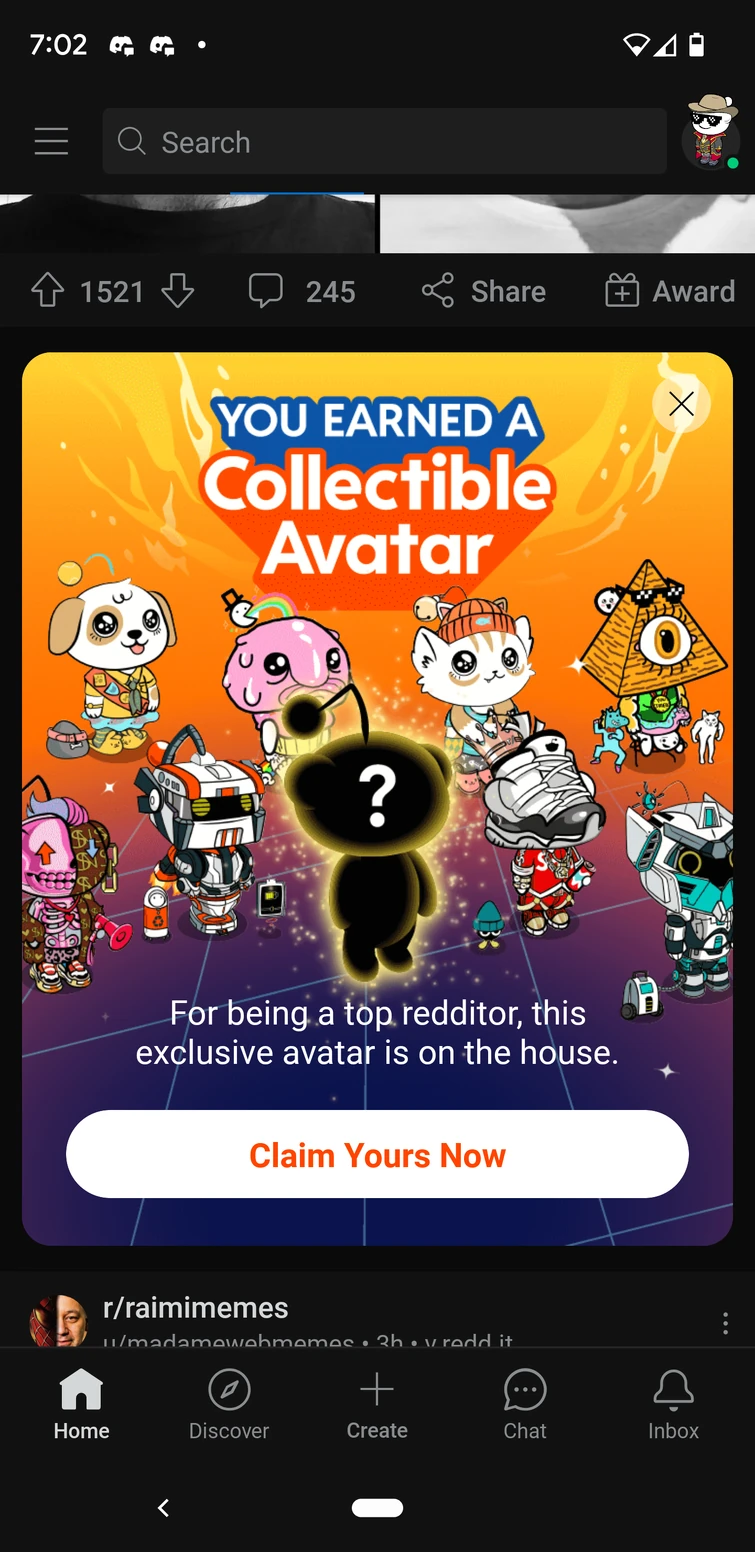Check the Inbox tab
This screenshot has width=755, height=1552.
(x=673, y=1405)
